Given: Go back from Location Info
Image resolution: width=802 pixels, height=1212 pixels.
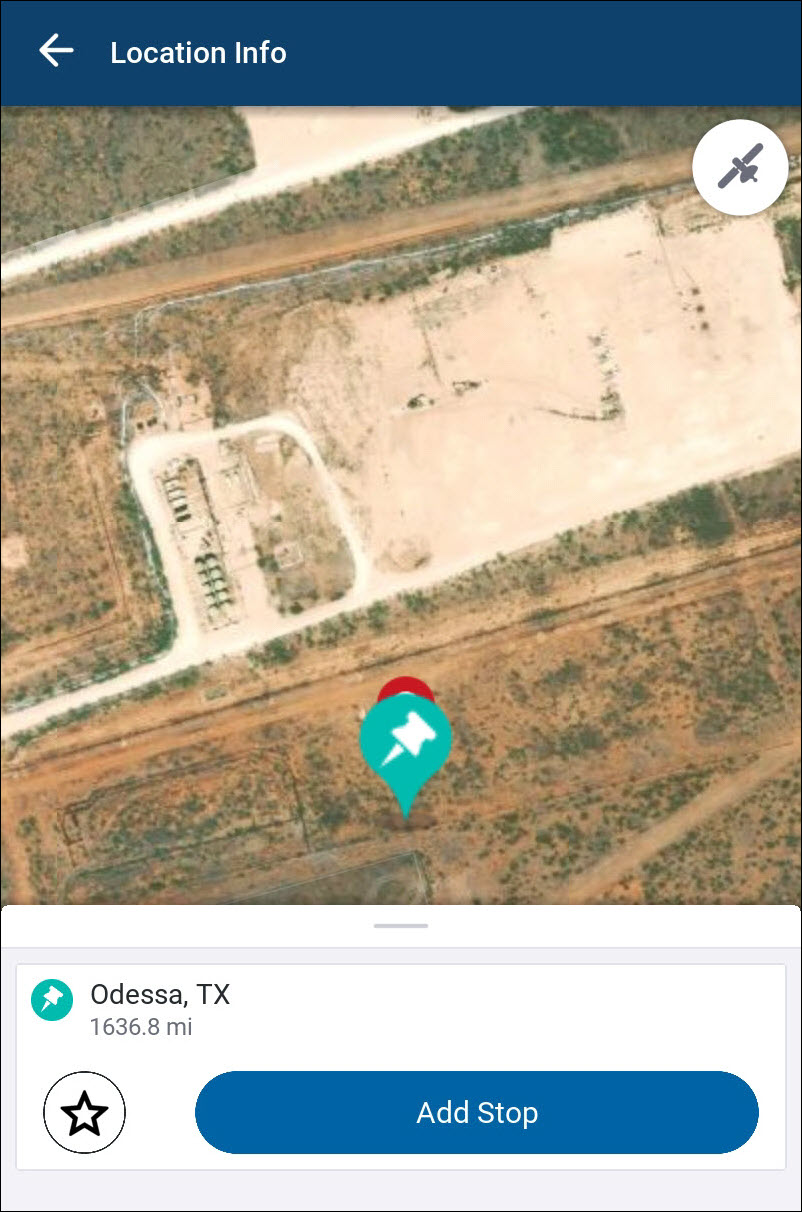Looking at the screenshot, I should (57, 51).
